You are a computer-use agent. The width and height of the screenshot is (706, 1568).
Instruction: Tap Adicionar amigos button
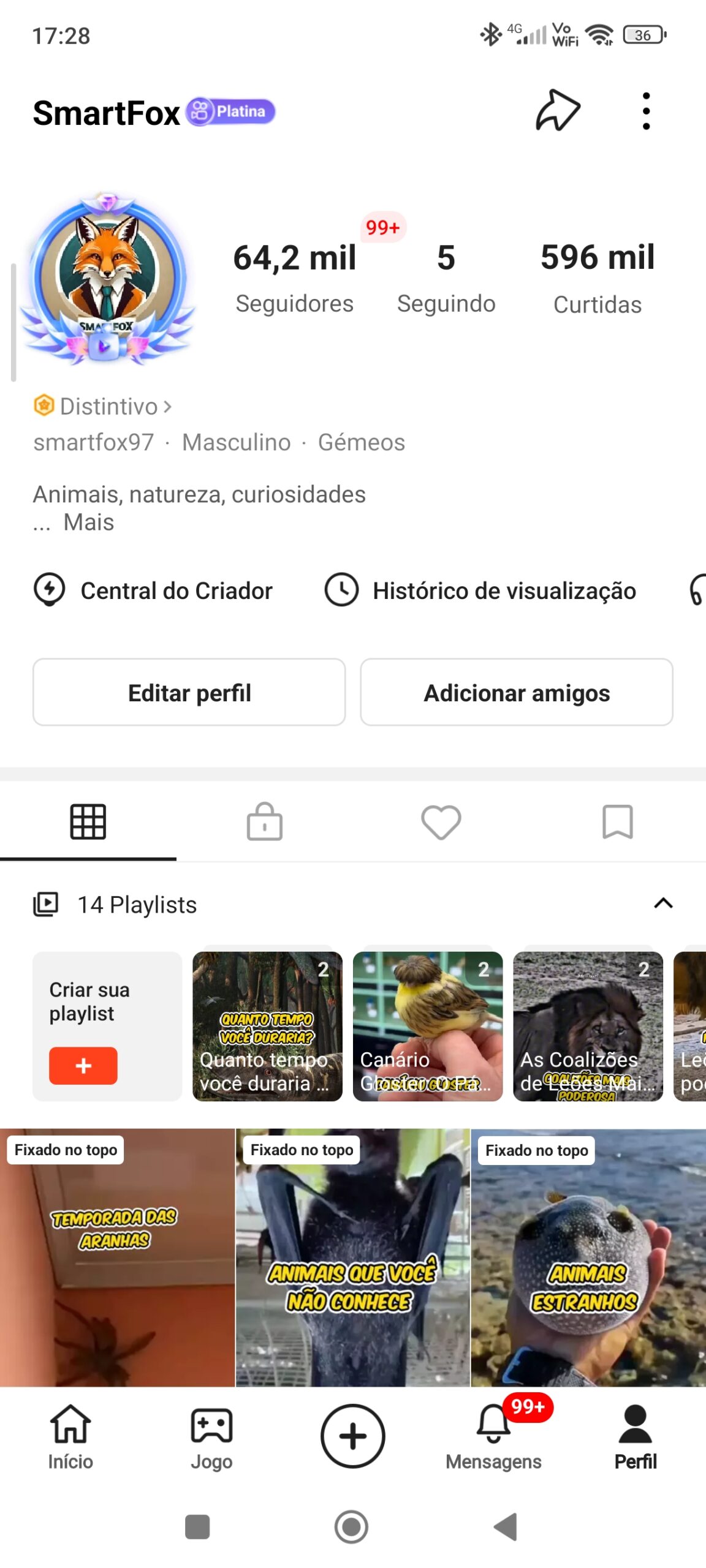(516, 692)
